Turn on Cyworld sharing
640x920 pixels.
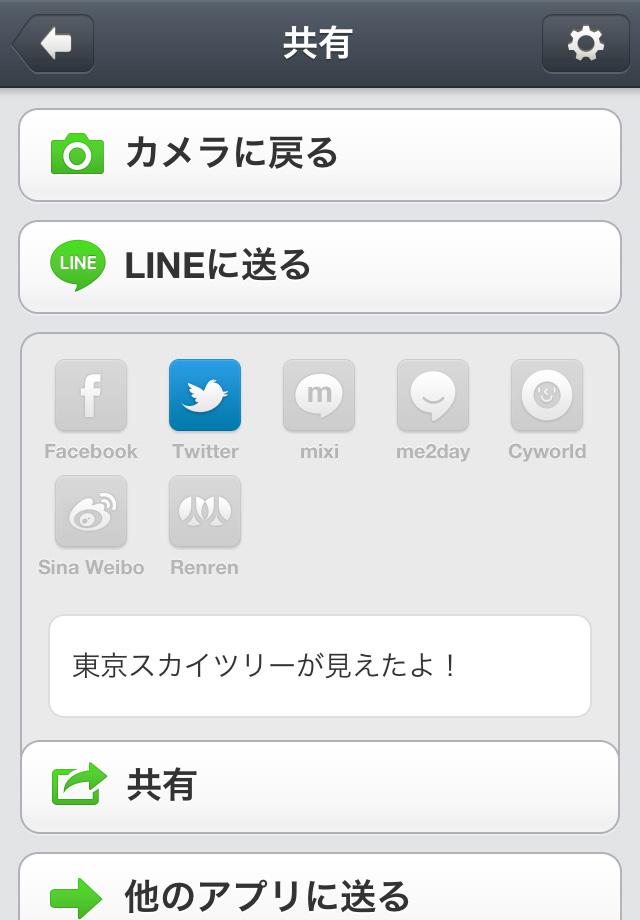click(x=547, y=396)
